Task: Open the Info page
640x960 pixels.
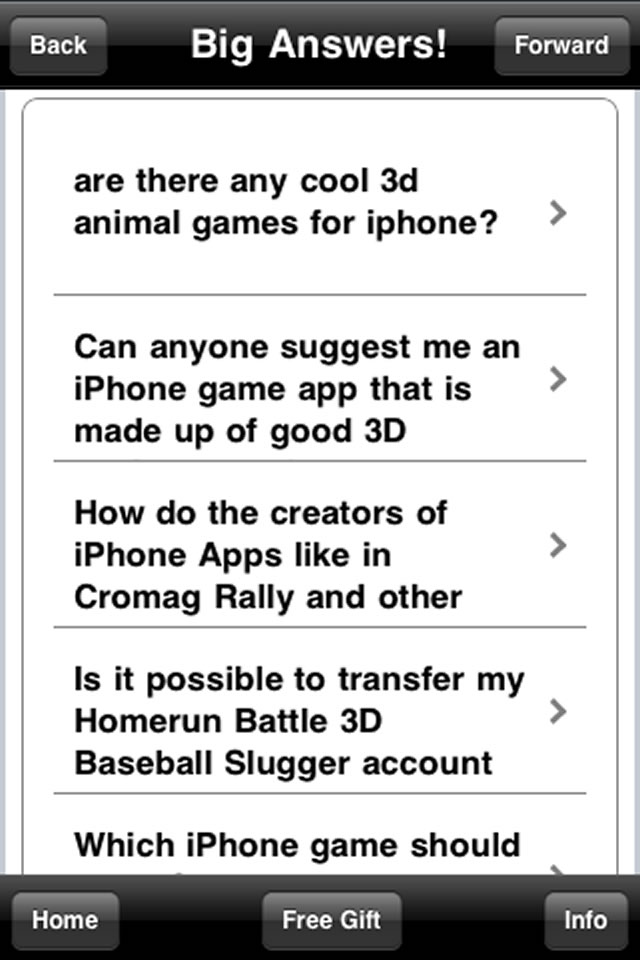Action: click(x=585, y=920)
